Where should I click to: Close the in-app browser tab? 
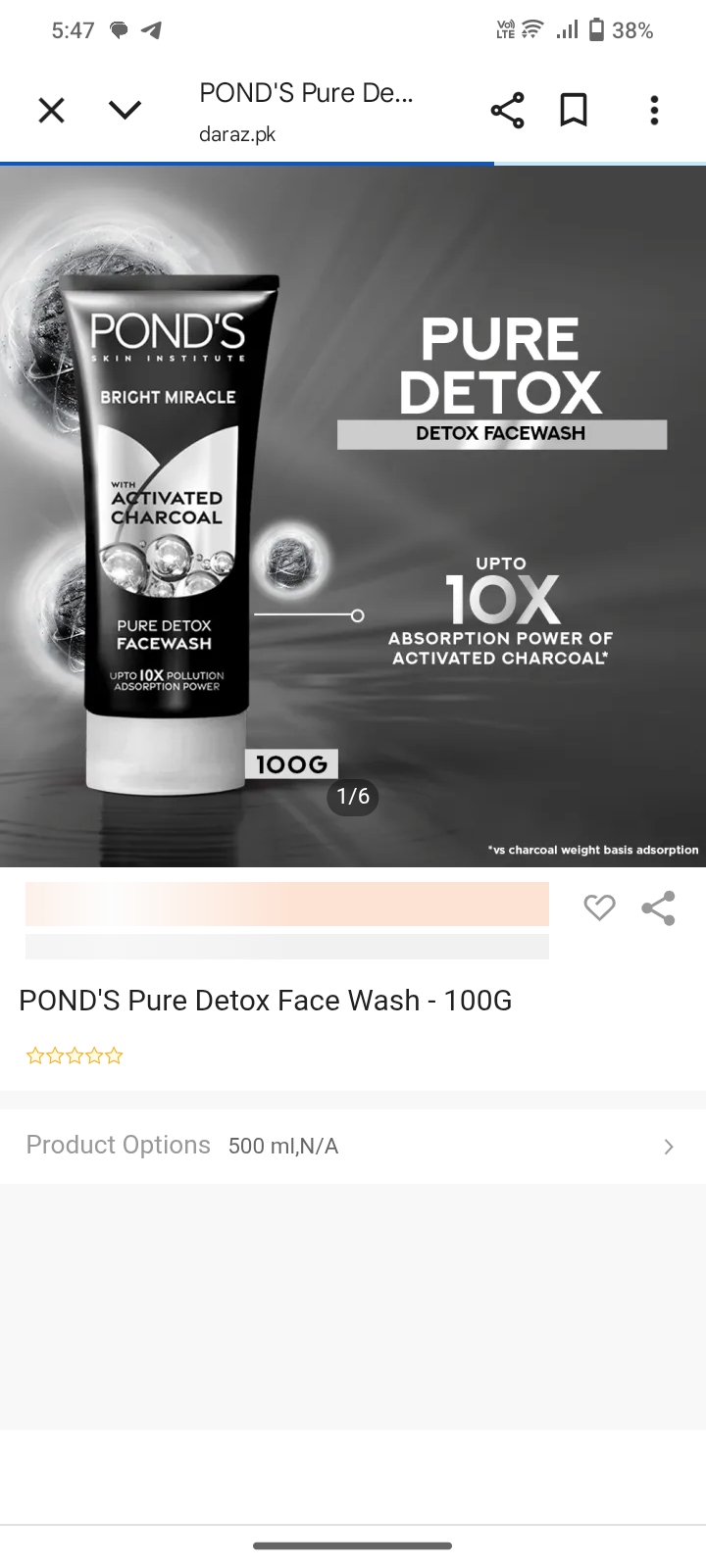point(51,110)
